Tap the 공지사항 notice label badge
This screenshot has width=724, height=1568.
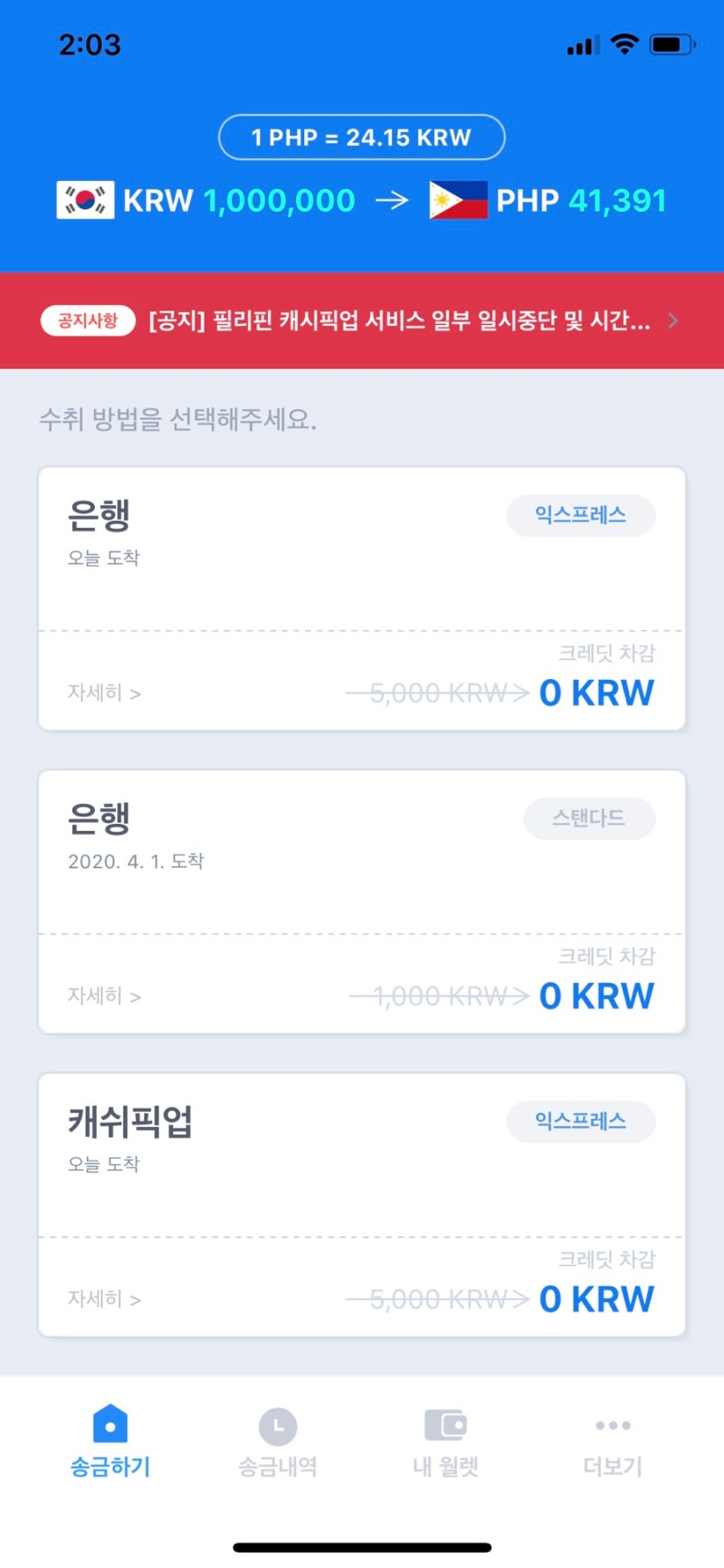coord(88,320)
